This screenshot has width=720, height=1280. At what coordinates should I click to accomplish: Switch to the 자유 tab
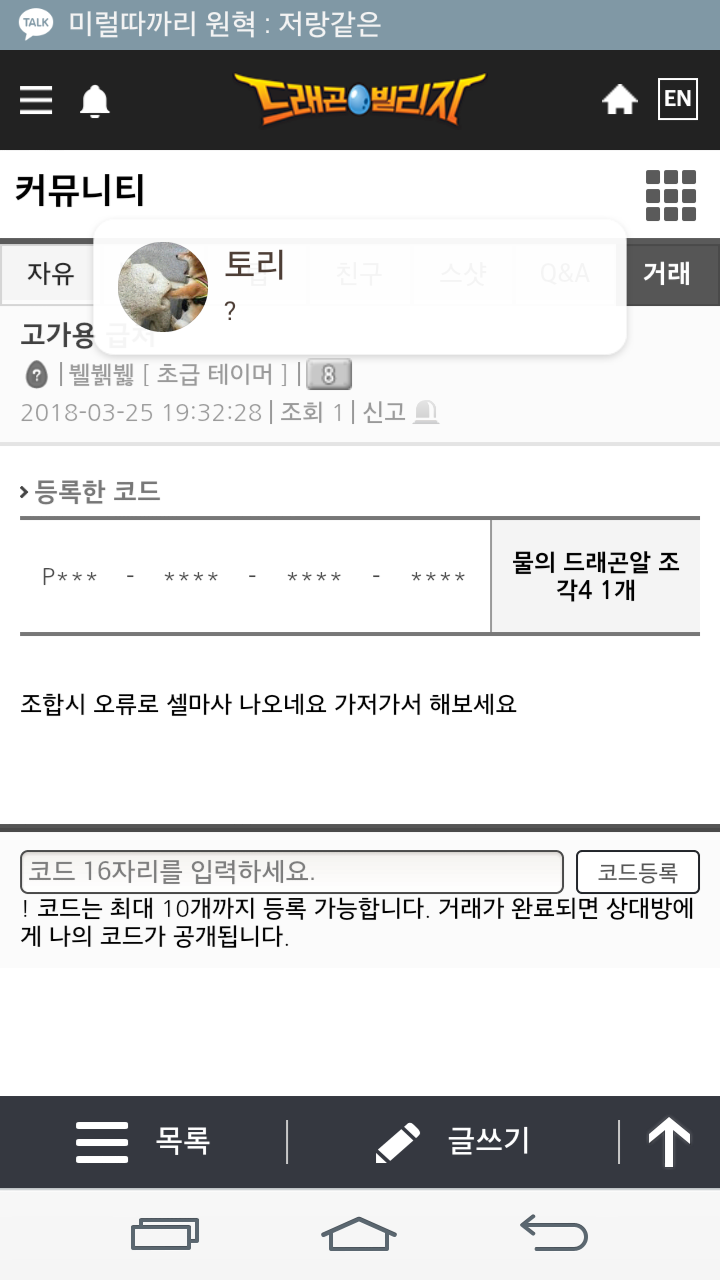click(48, 273)
